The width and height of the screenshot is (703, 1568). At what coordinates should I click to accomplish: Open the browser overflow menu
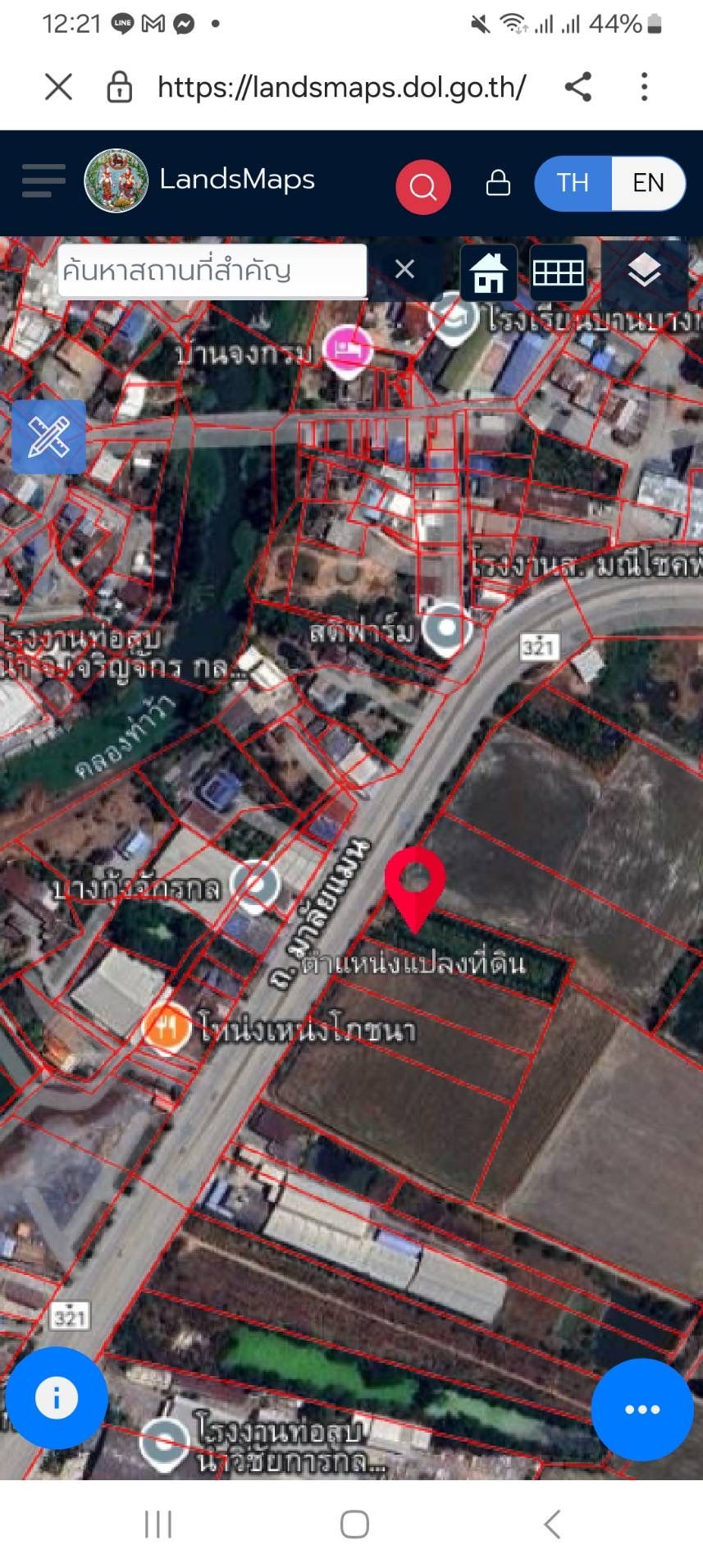point(644,86)
